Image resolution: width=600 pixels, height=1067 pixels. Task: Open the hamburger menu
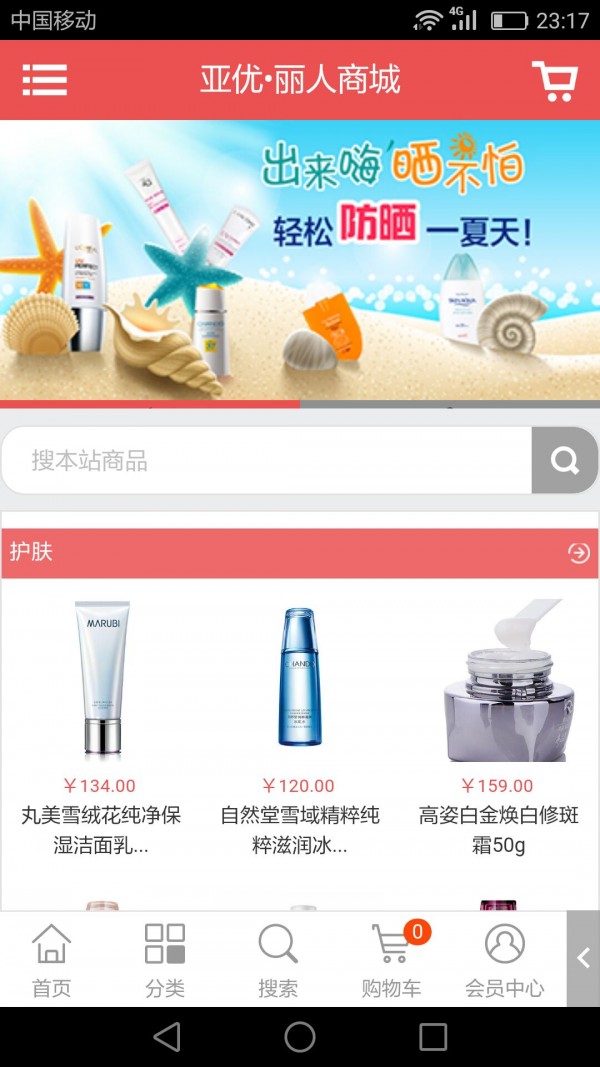pos(44,80)
